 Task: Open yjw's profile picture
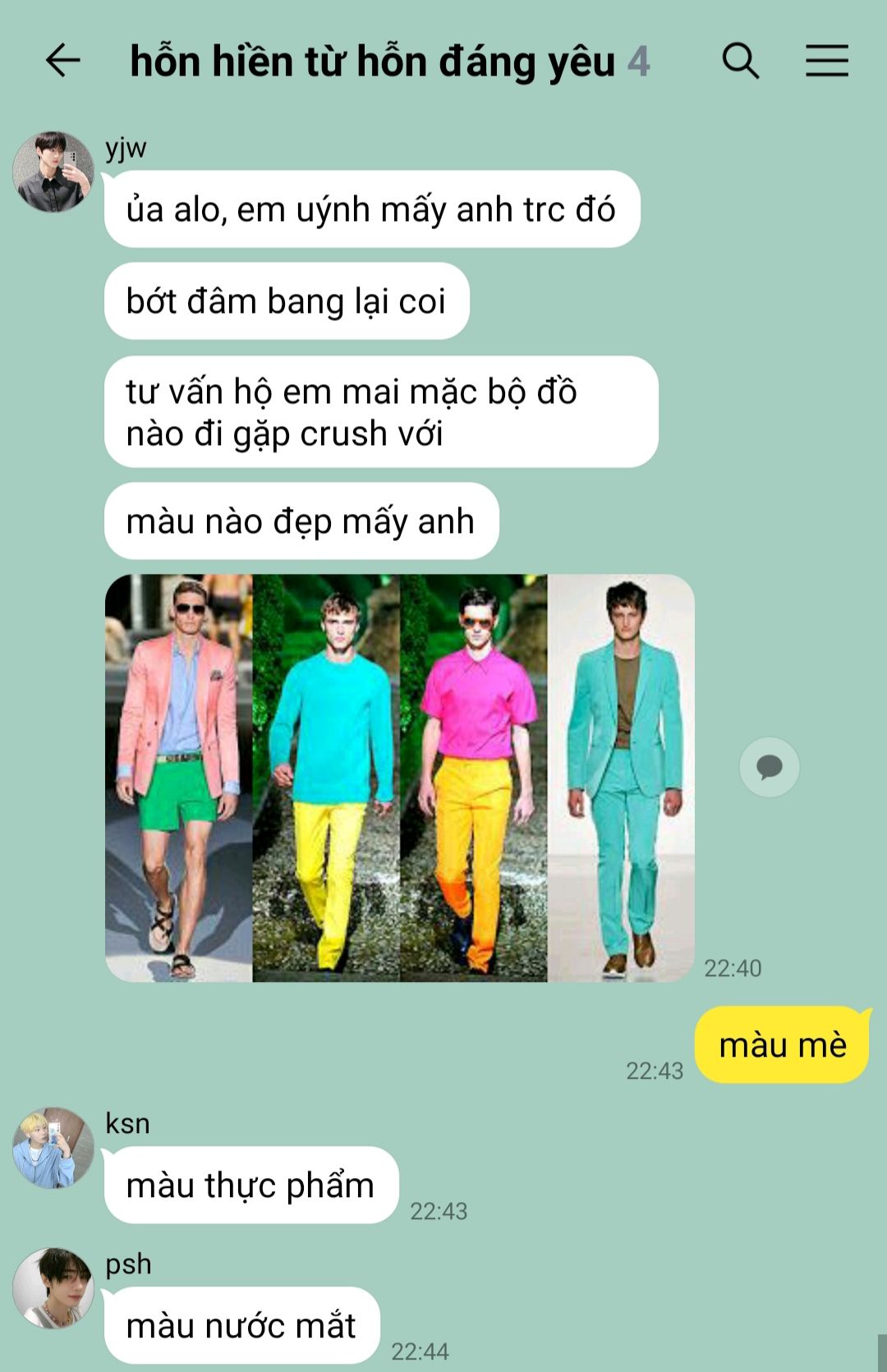coord(53,172)
